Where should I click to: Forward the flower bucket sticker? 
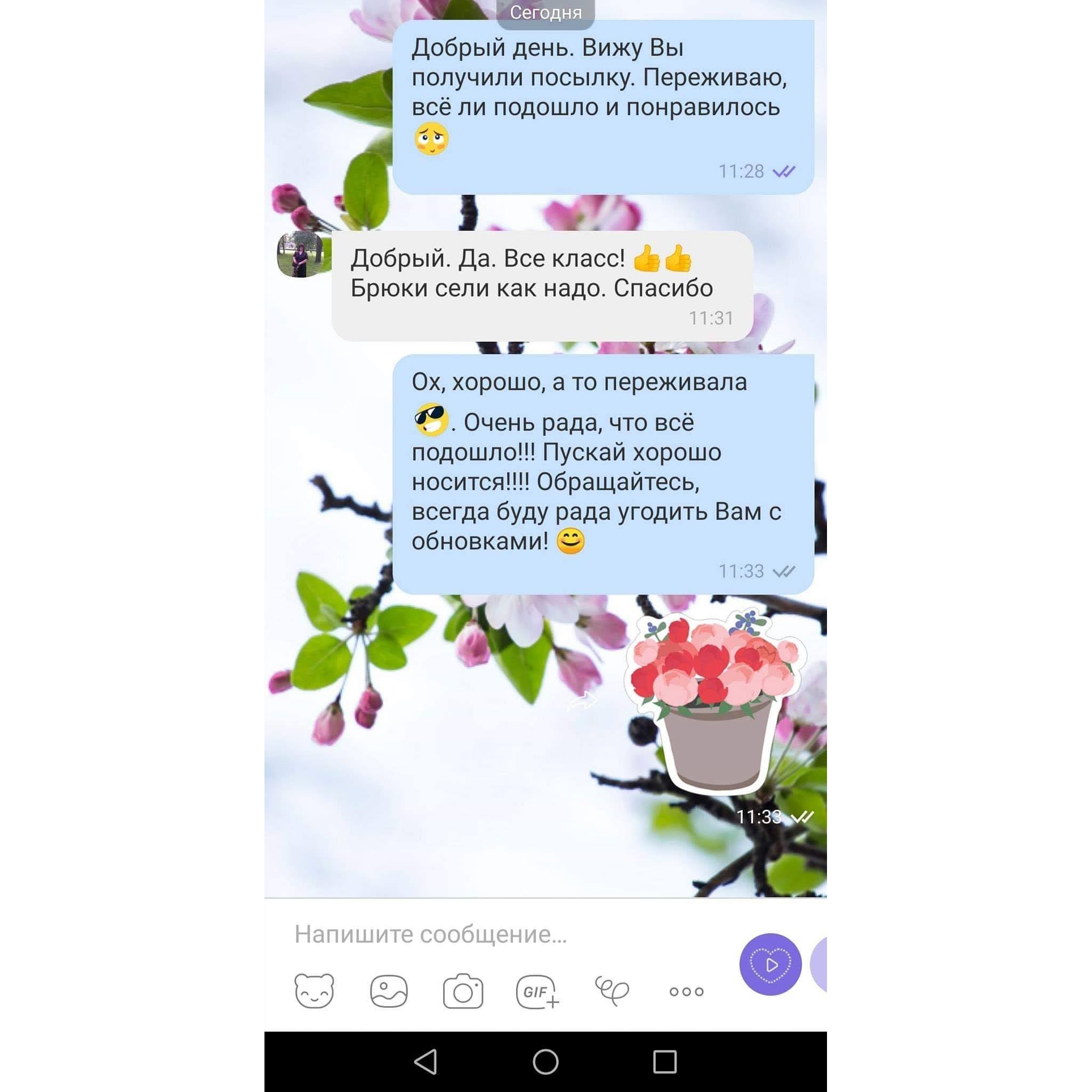[x=582, y=701]
